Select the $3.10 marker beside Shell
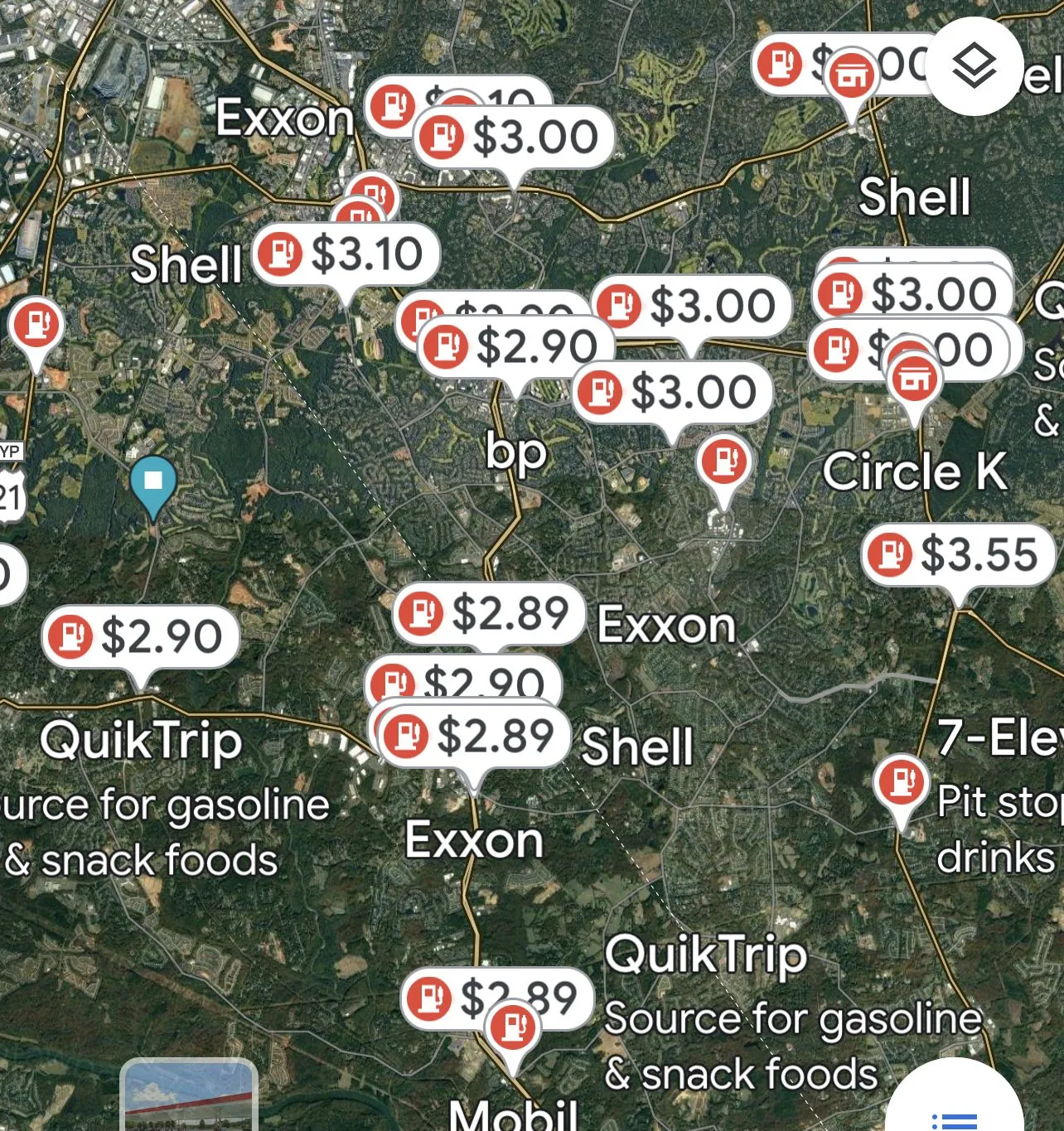This screenshot has width=1064, height=1131. pyautogui.click(x=346, y=254)
